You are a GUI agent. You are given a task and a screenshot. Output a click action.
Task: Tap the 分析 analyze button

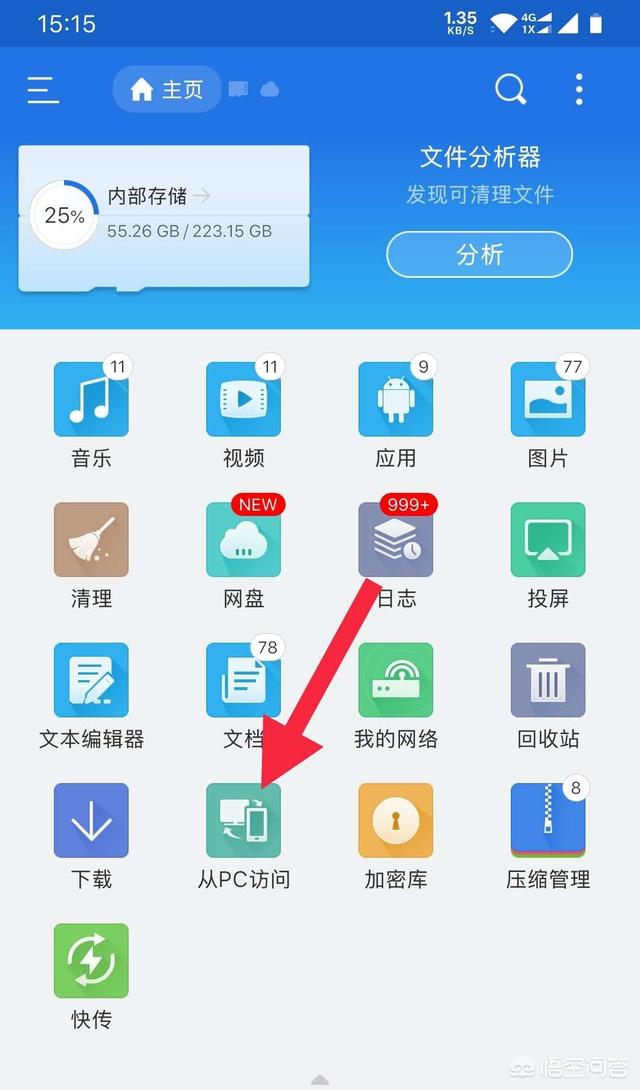(x=479, y=254)
